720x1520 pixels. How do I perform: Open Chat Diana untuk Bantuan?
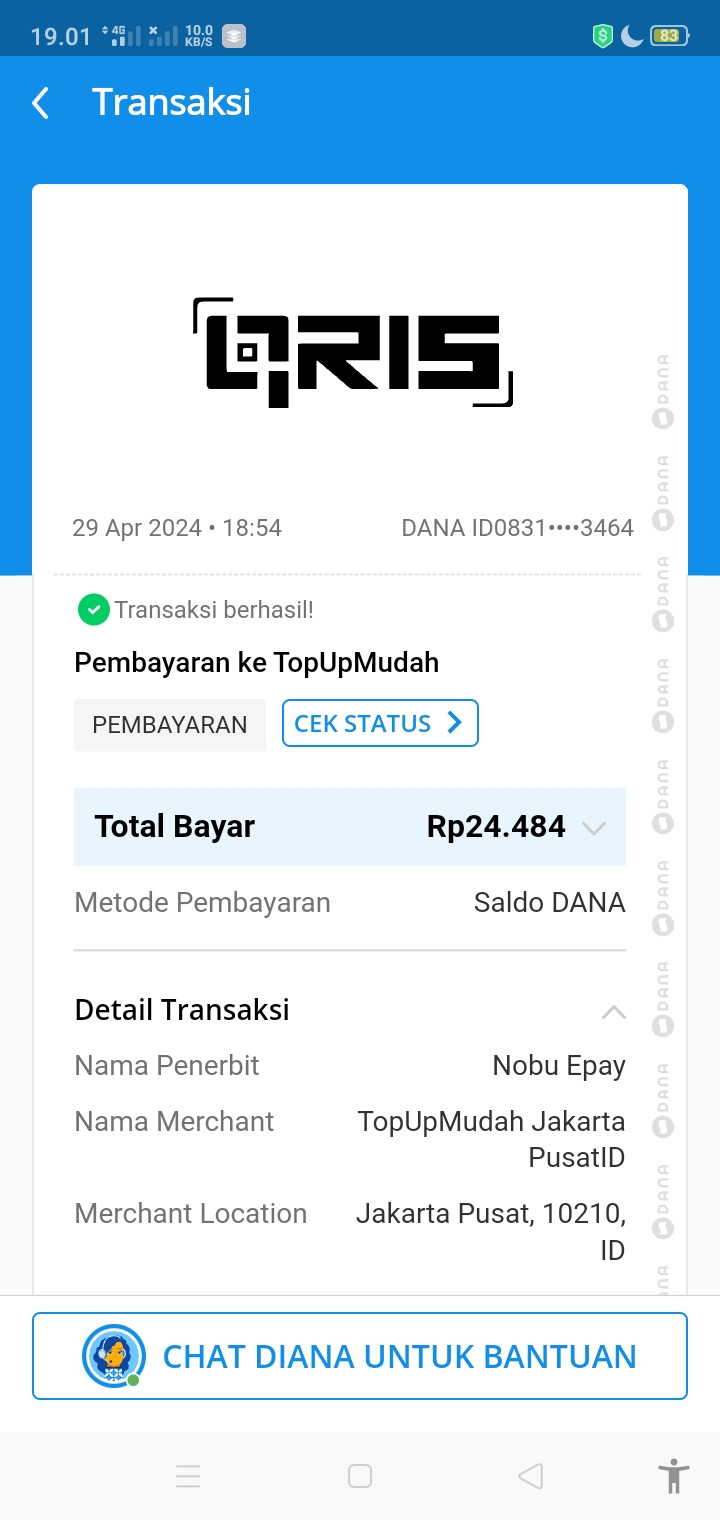click(360, 1356)
